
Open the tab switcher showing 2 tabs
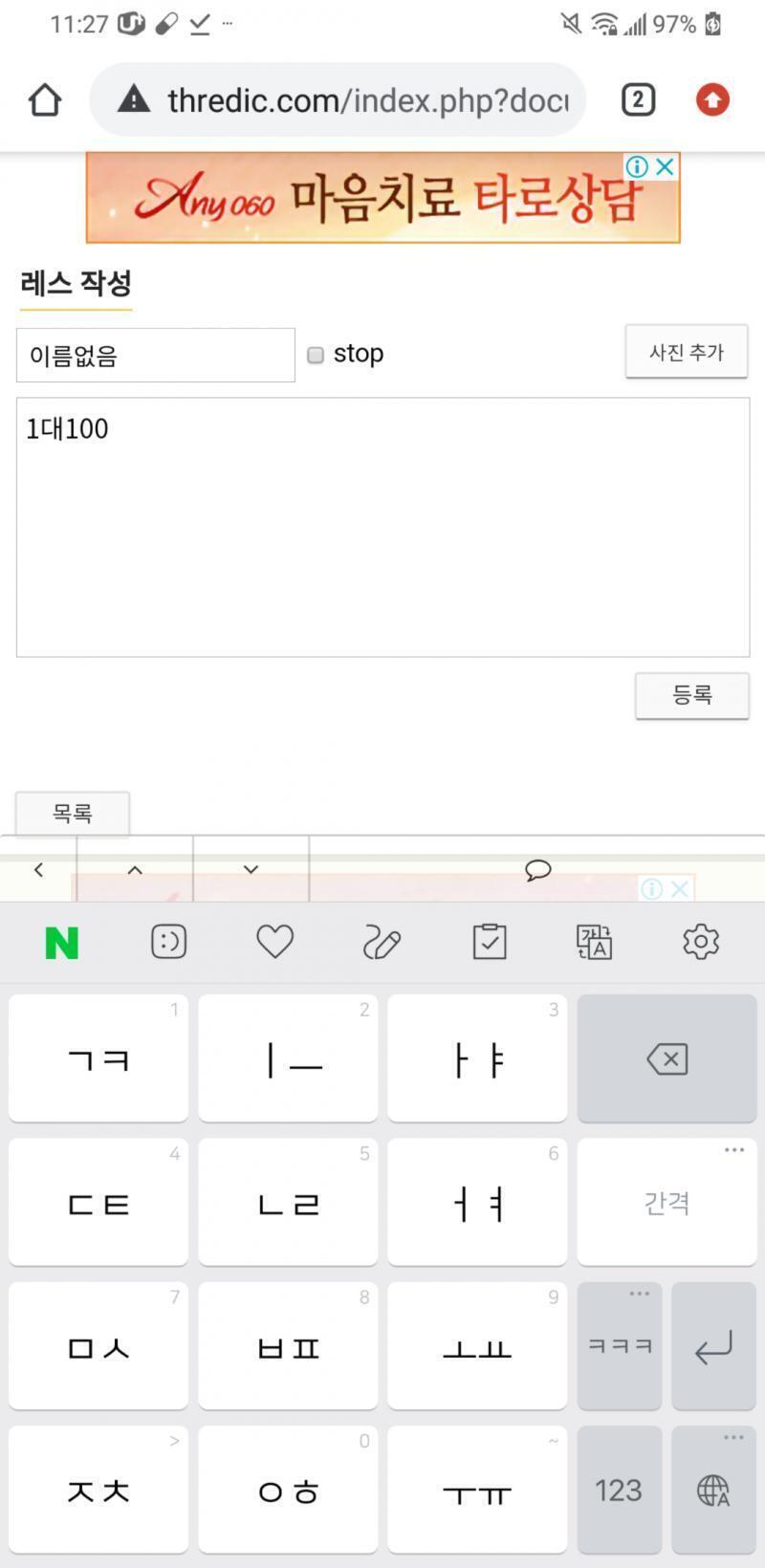[x=638, y=99]
